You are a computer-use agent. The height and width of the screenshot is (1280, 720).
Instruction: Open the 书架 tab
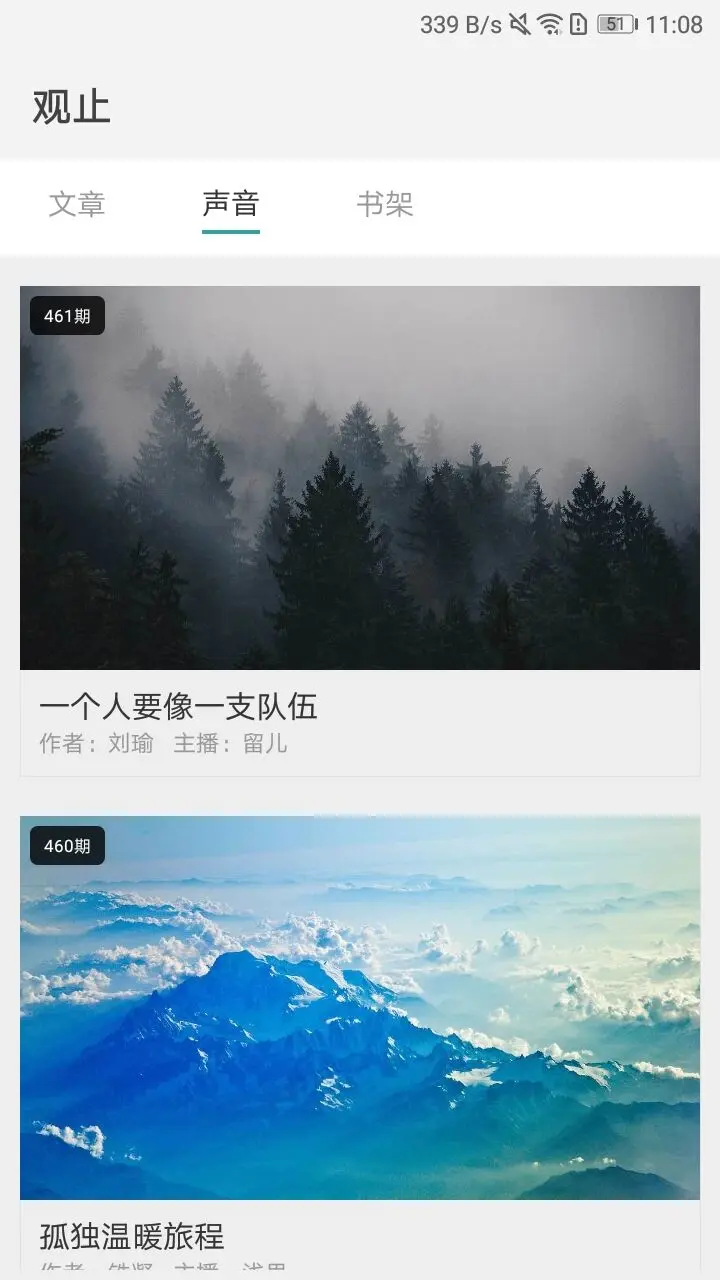click(x=385, y=205)
